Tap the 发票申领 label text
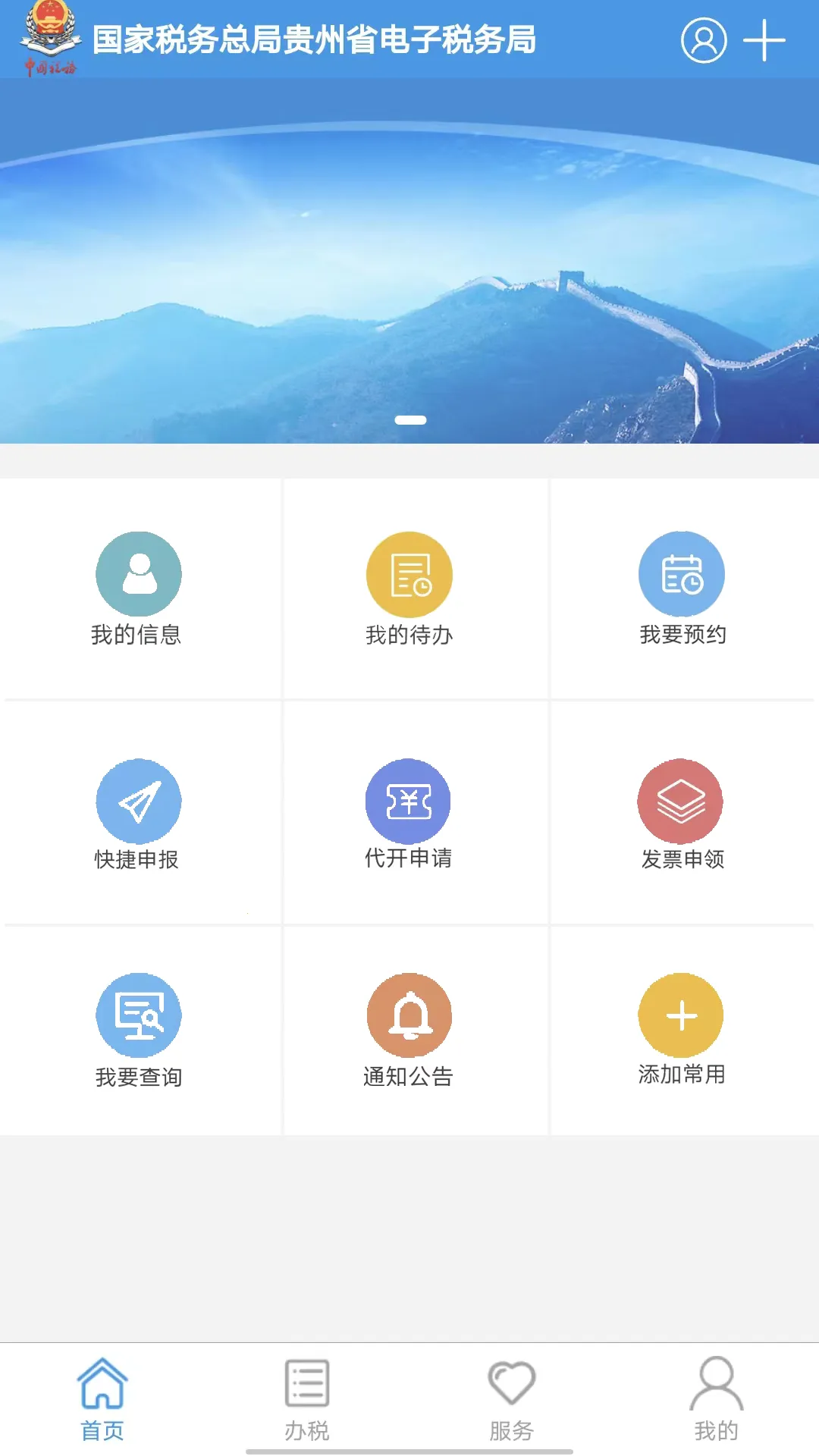The width and height of the screenshot is (819, 1456). (x=681, y=860)
